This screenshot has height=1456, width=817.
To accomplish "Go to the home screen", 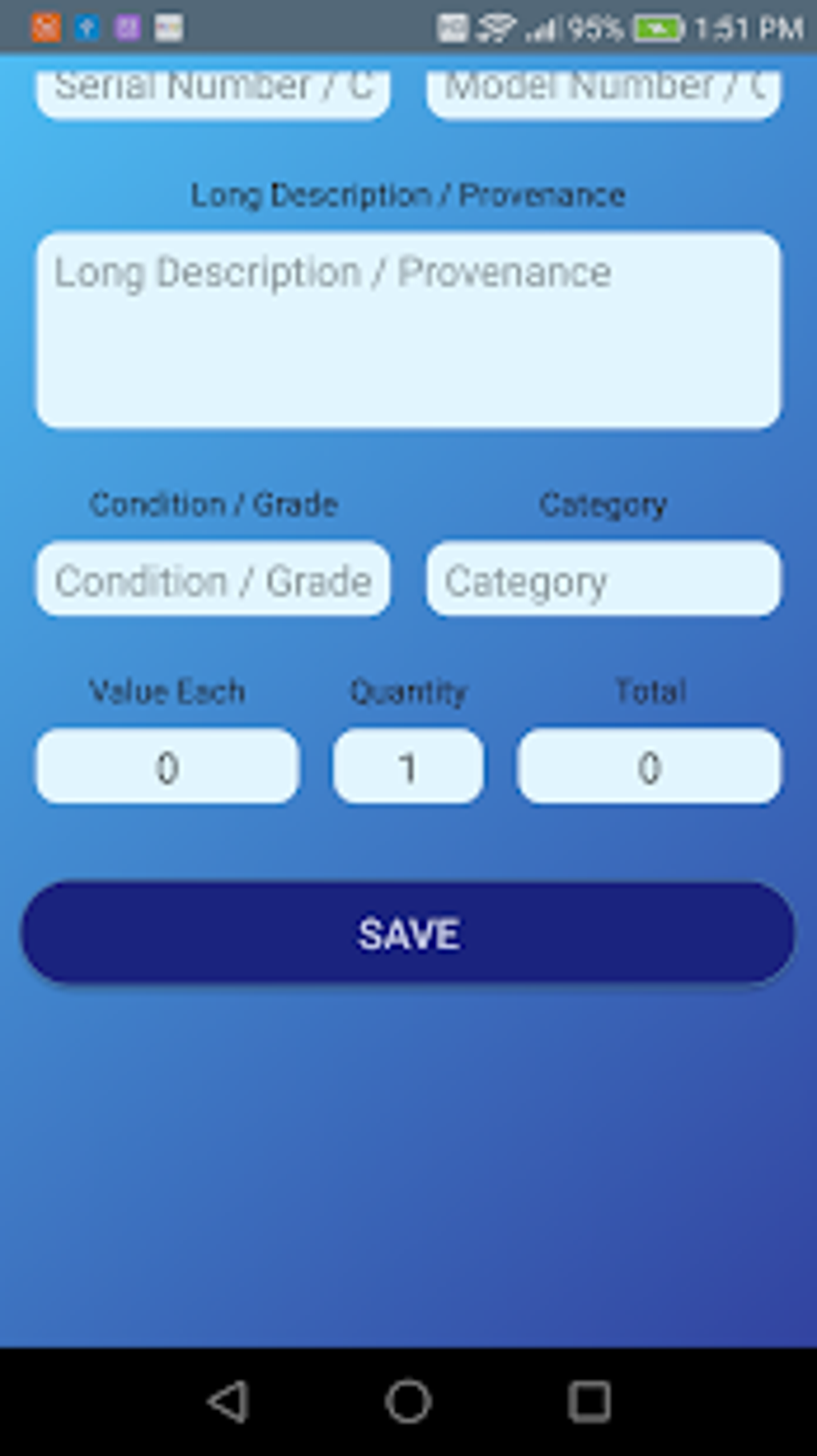I will click(408, 1402).
